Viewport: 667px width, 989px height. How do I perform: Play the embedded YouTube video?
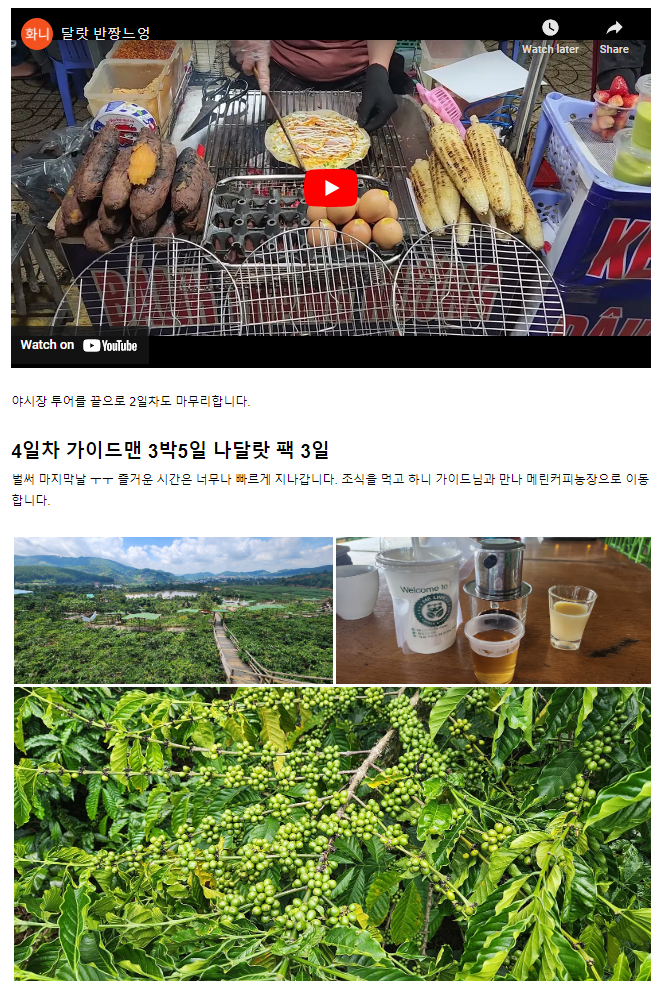pyautogui.click(x=331, y=187)
